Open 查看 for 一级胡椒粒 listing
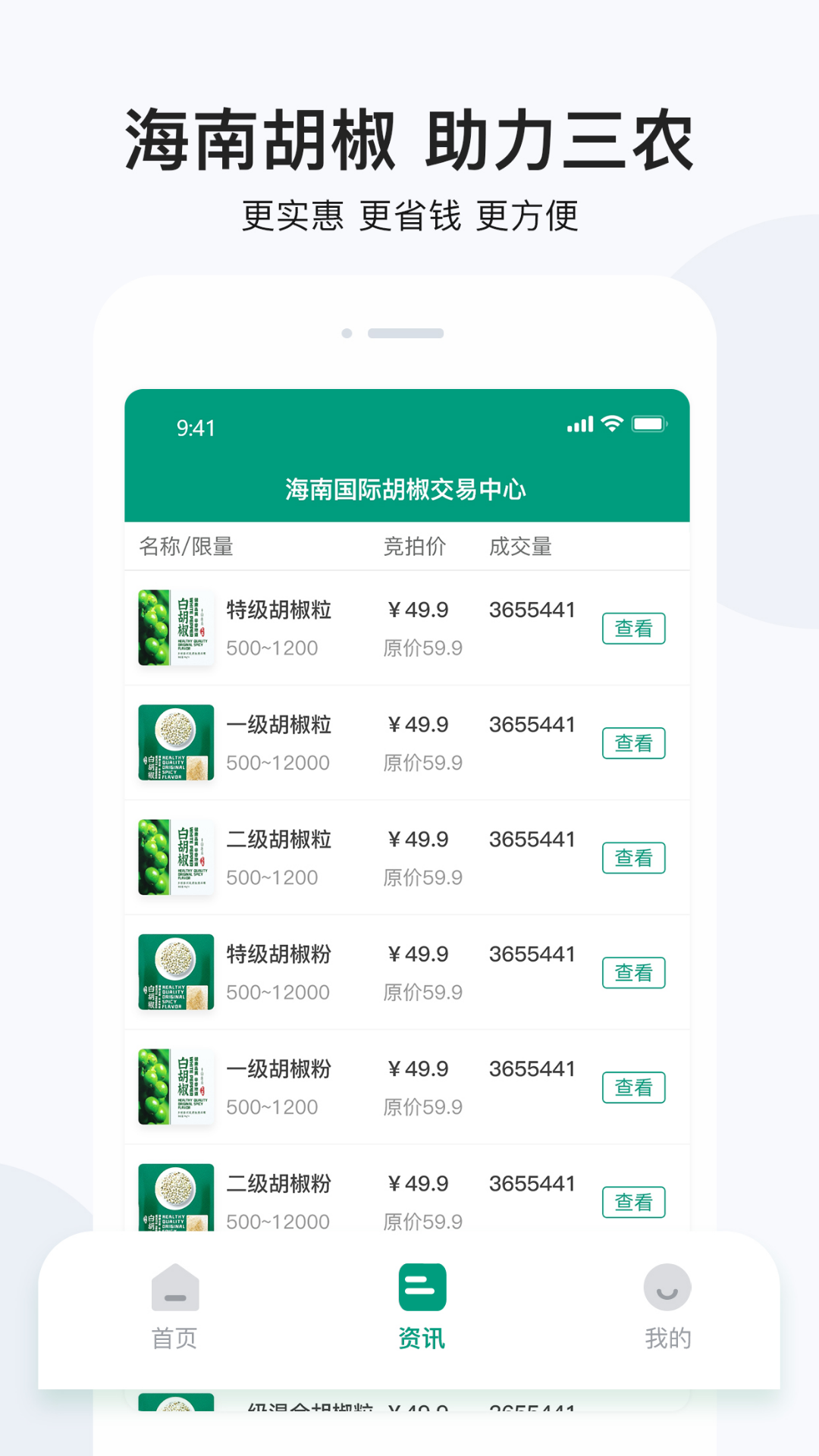Viewport: 819px width, 1456px height. (x=634, y=743)
